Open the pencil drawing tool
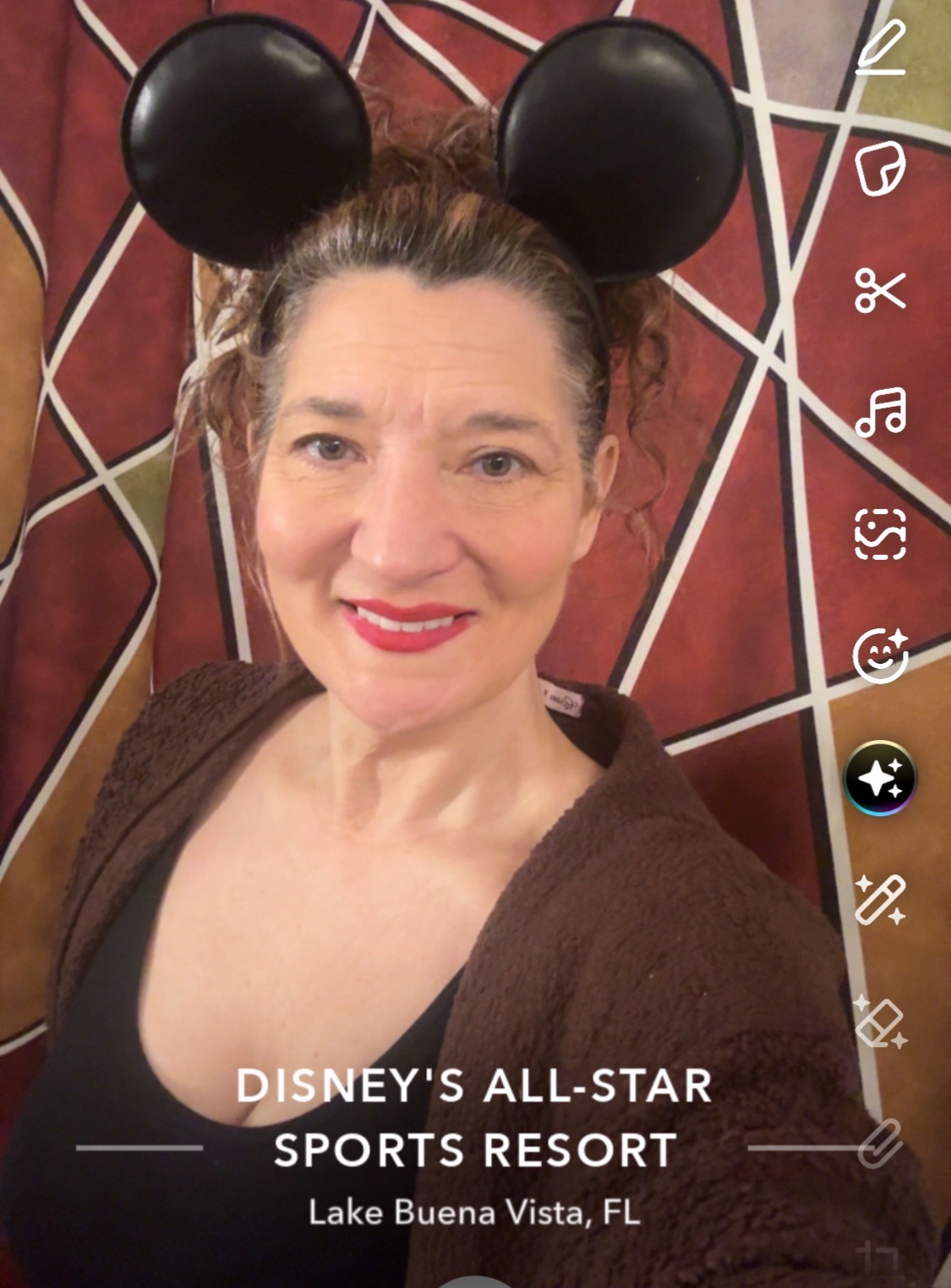The image size is (951, 1288). (881, 47)
